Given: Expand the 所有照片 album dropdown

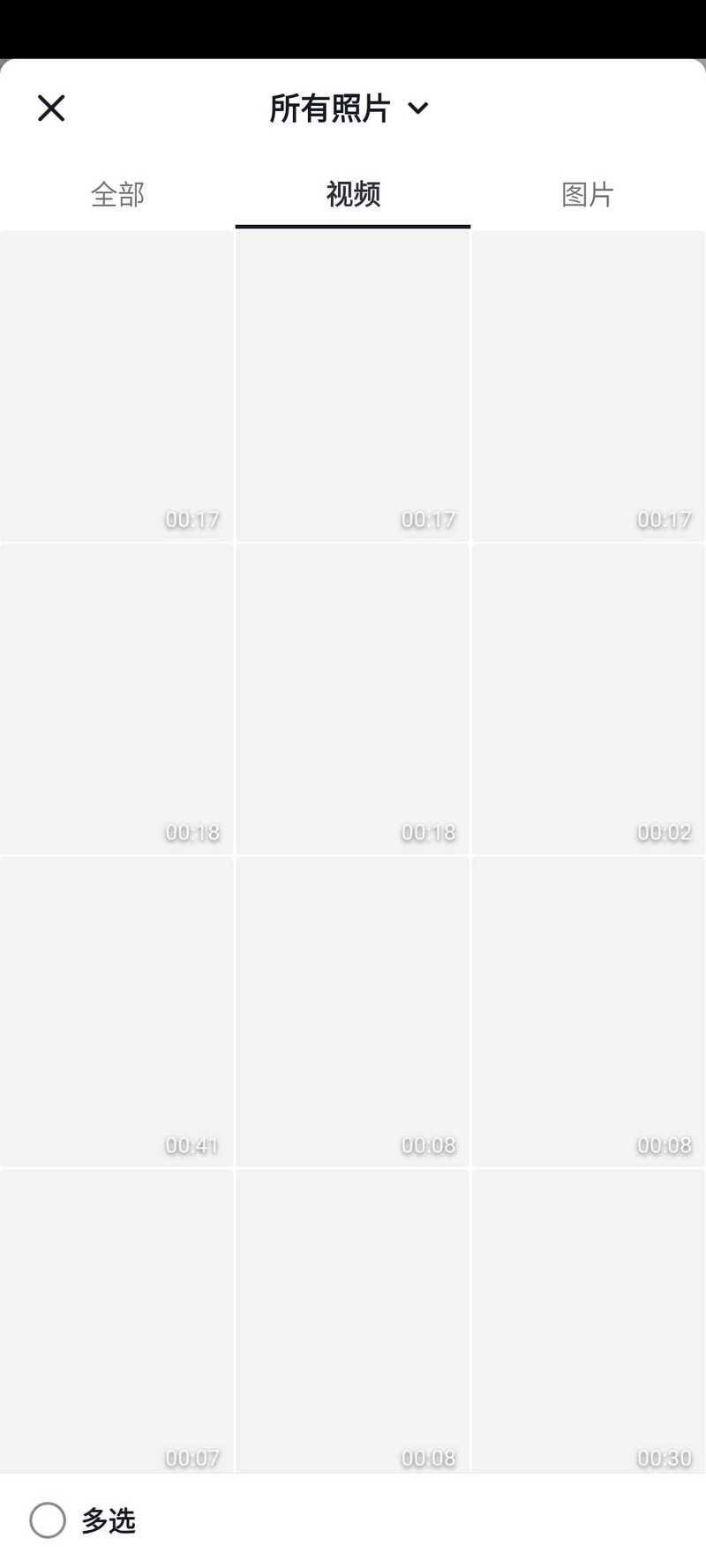Looking at the screenshot, I should pyautogui.click(x=349, y=109).
